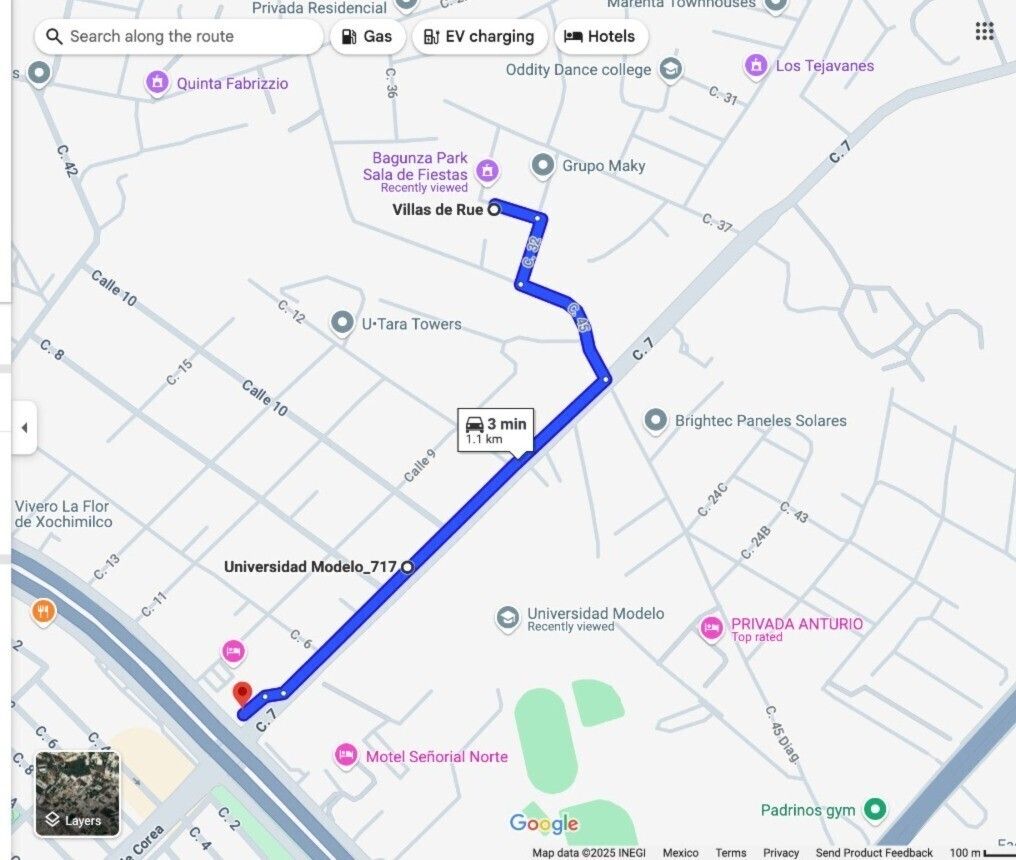The width and height of the screenshot is (1016, 860).
Task: Expand the collapsed side panel arrow
Action: tap(24, 428)
